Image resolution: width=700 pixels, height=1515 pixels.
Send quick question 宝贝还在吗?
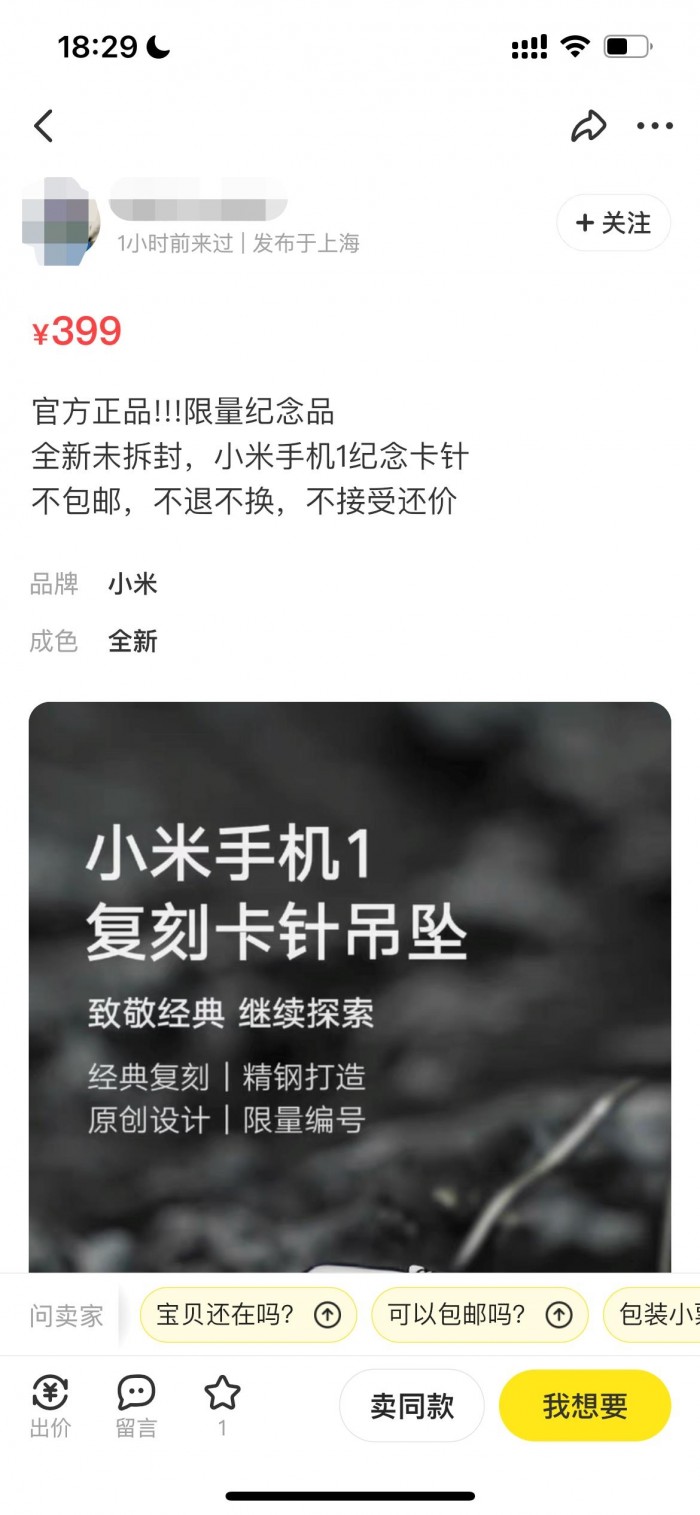pyautogui.click(x=248, y=1314)
